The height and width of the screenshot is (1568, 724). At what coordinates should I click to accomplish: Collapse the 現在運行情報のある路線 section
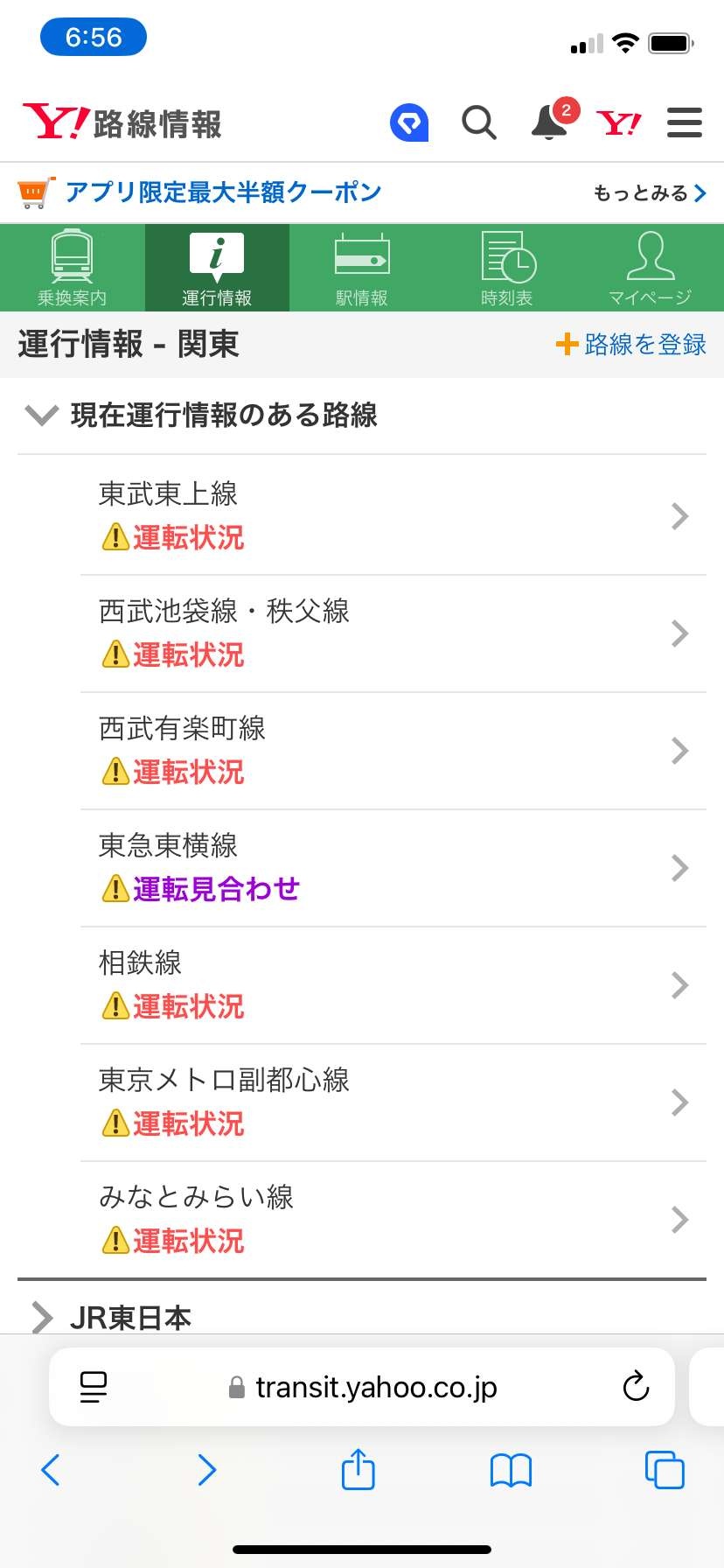[201, 415]
